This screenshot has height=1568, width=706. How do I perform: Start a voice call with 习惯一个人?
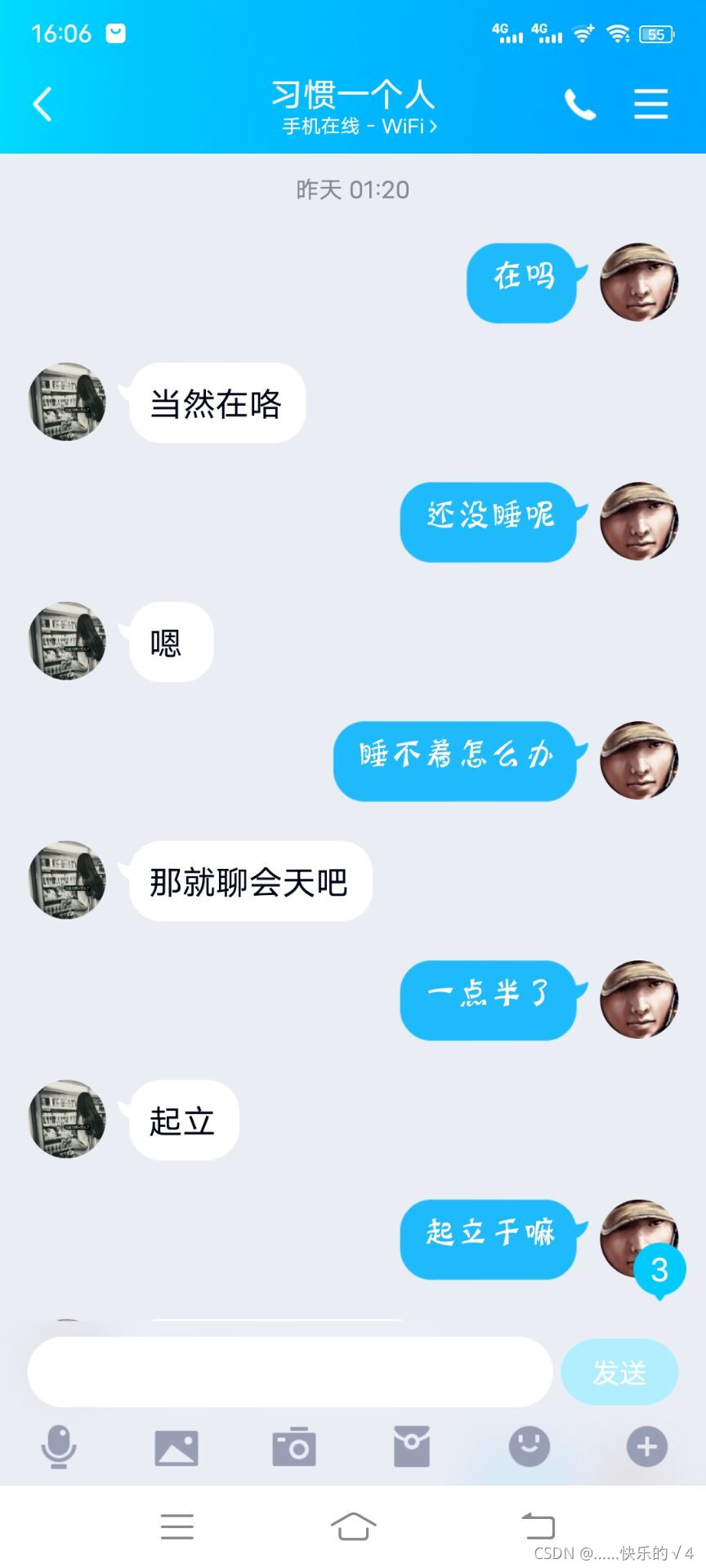(580, 105)
